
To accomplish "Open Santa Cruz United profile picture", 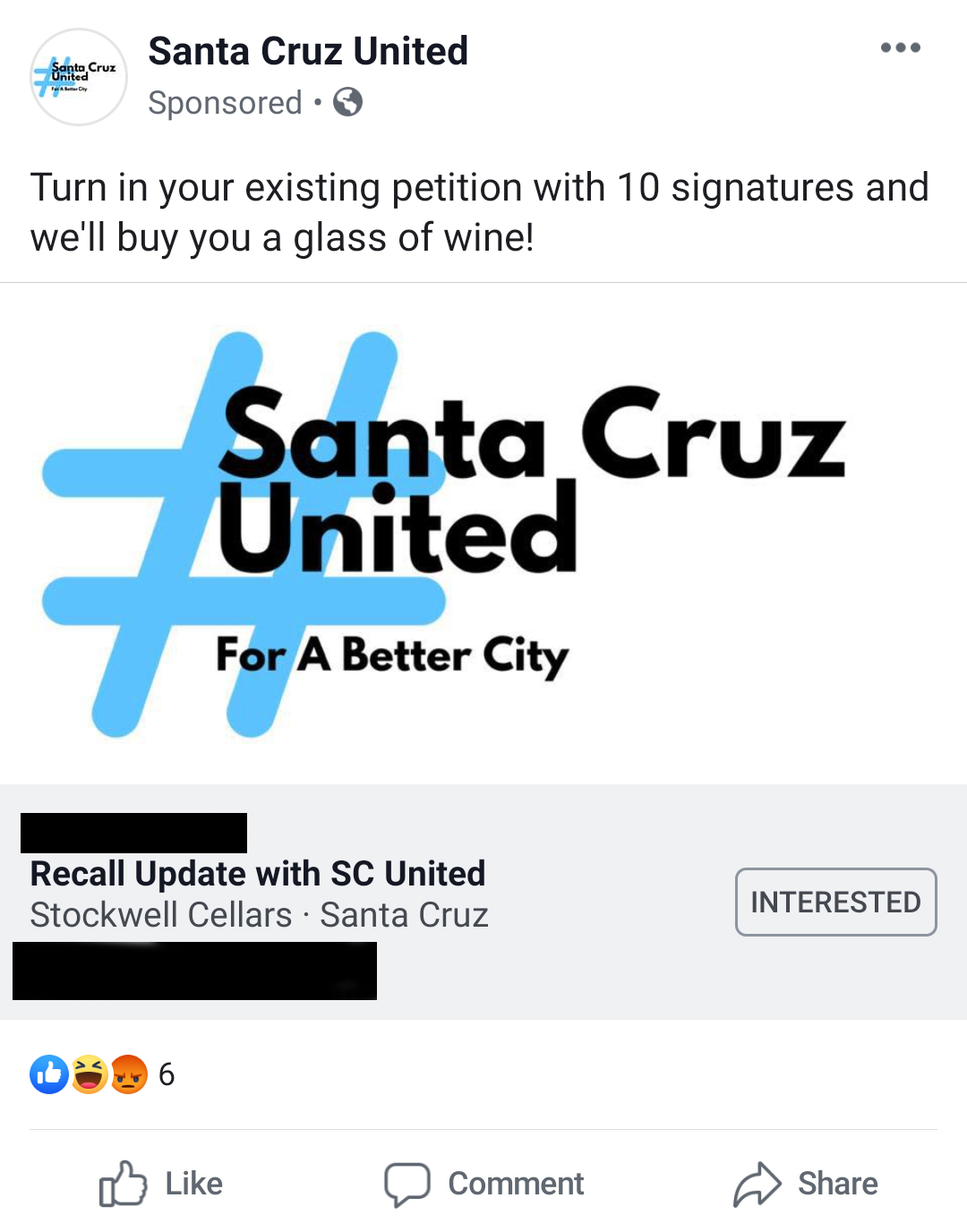I will click(79, 77).
